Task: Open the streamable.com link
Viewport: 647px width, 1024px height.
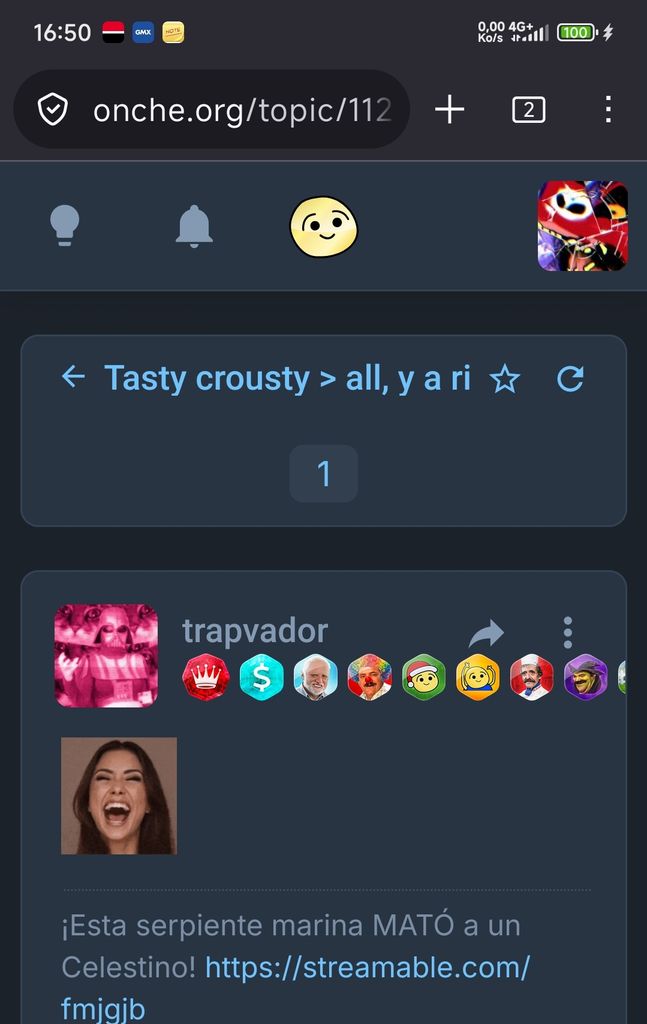Action: pos(367,968)
